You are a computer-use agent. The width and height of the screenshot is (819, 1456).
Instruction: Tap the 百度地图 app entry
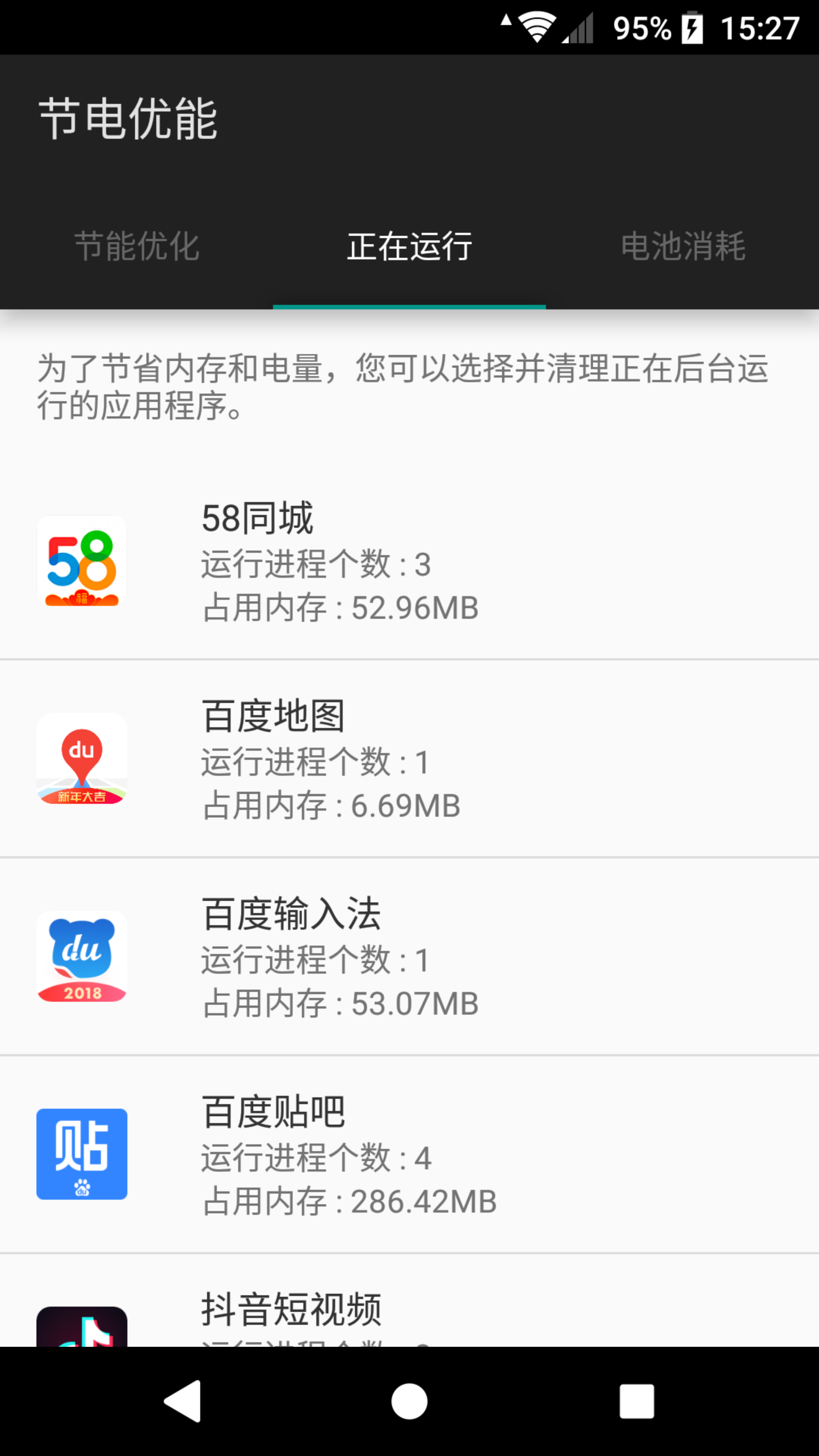[409, 758]
